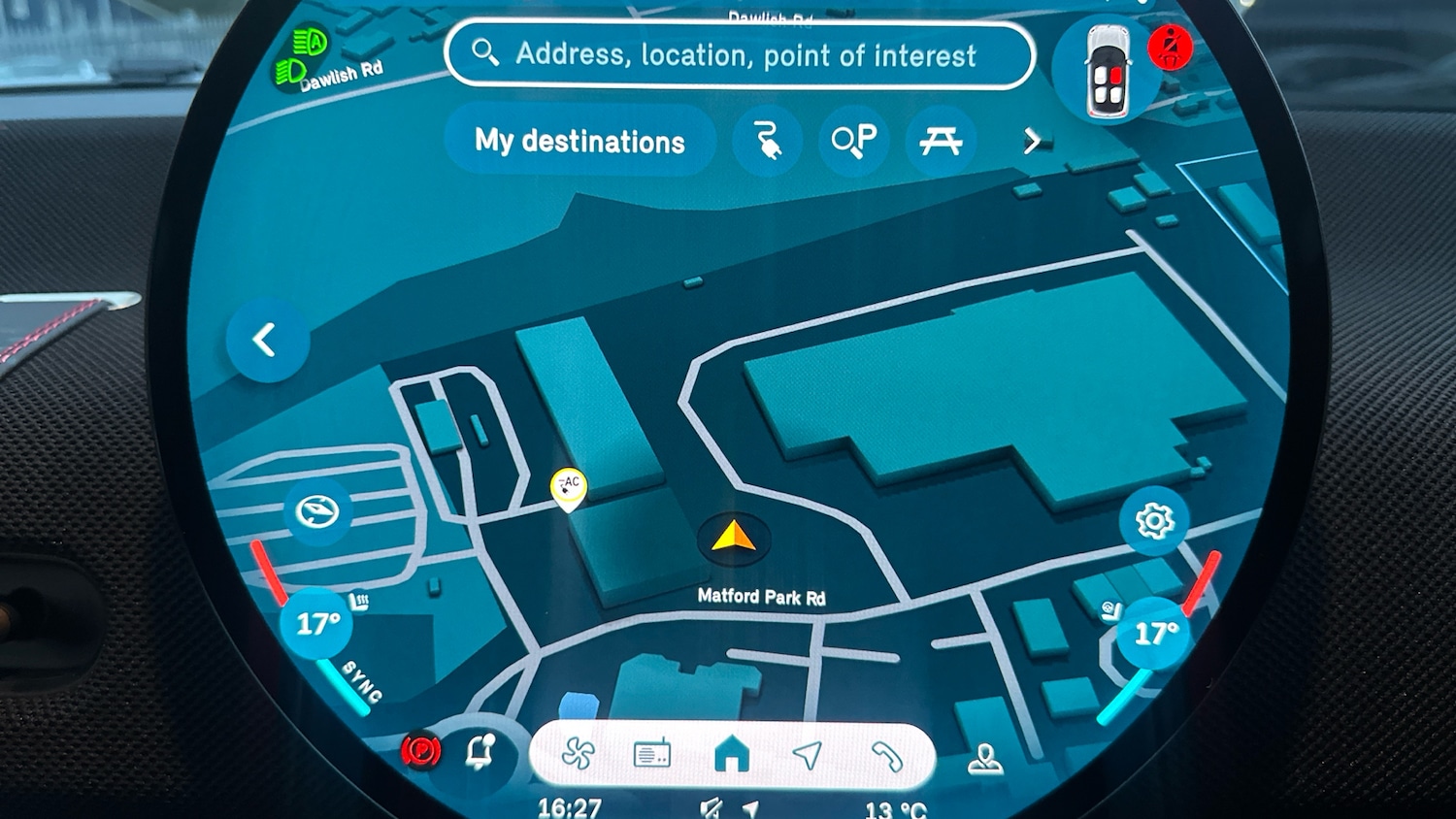Viewport: 1456px width, 819px height.
Task: Go back with the left arrow
Action: click(x=267, y=340)
